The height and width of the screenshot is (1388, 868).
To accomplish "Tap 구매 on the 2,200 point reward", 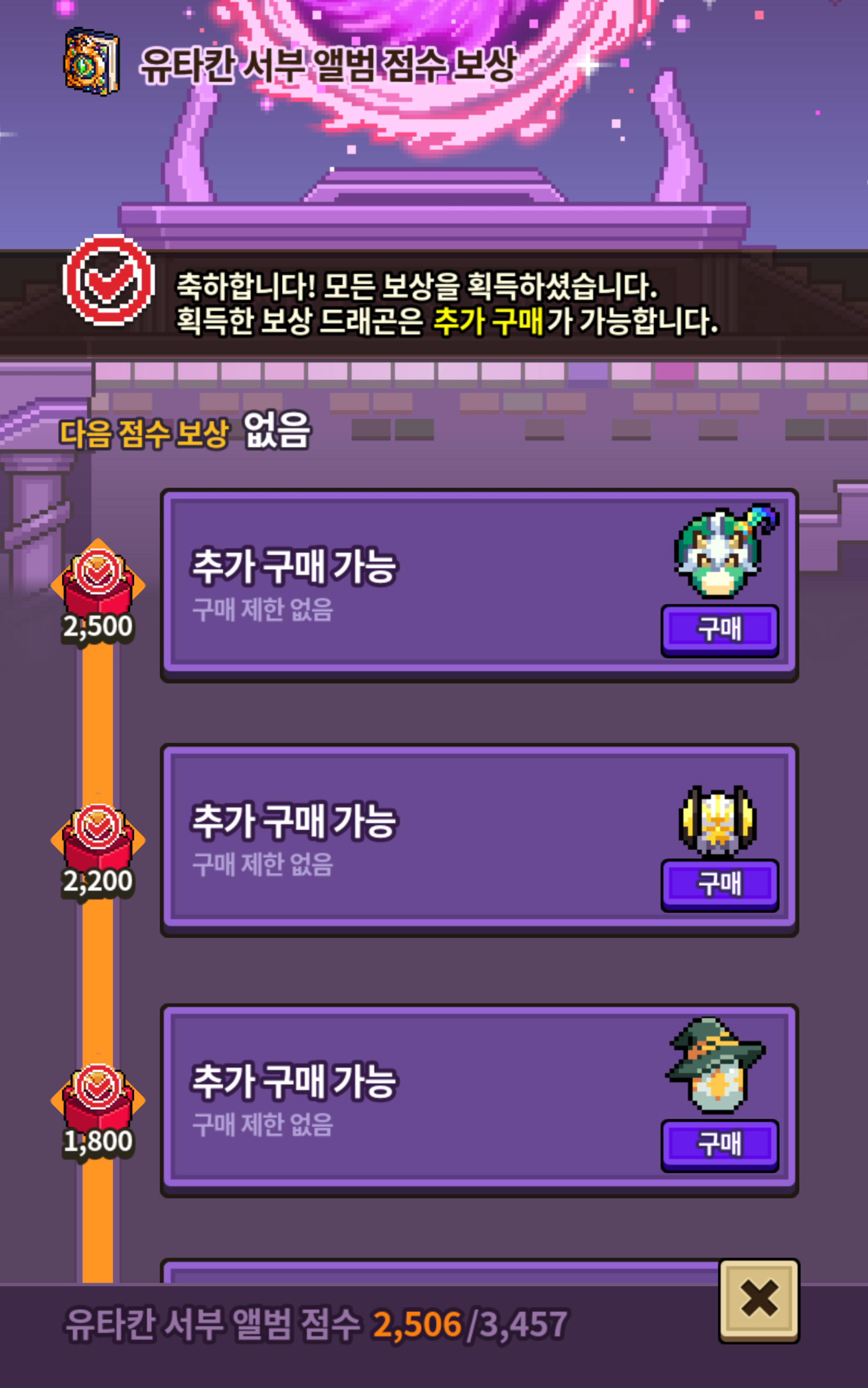I will pos(720,885).
